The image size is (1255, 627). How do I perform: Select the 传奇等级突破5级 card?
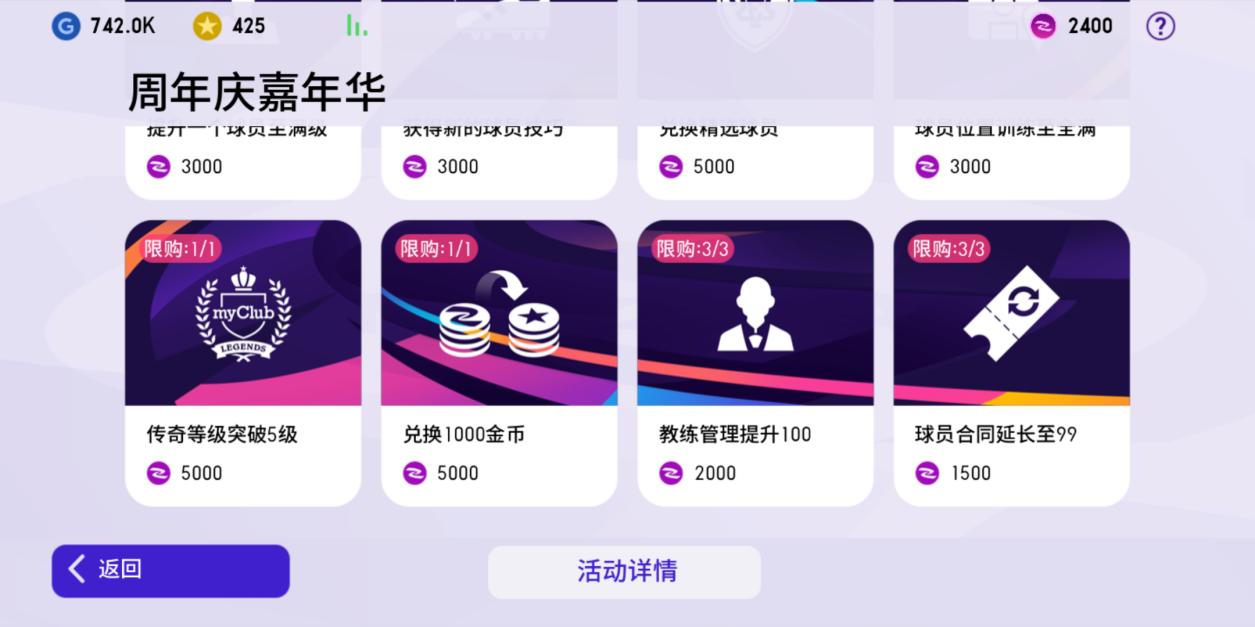pos(243,363)
